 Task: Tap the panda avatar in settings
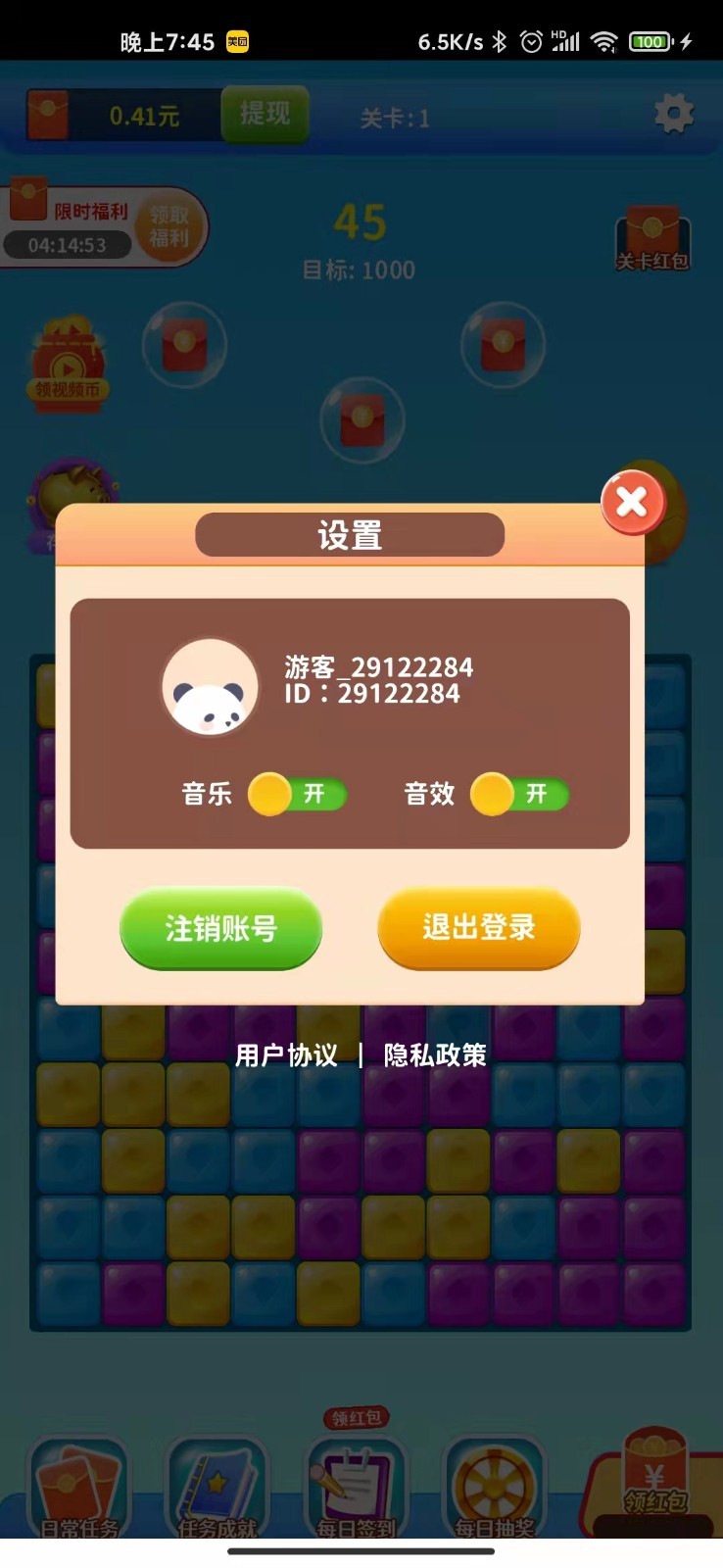tap(209, 686)
